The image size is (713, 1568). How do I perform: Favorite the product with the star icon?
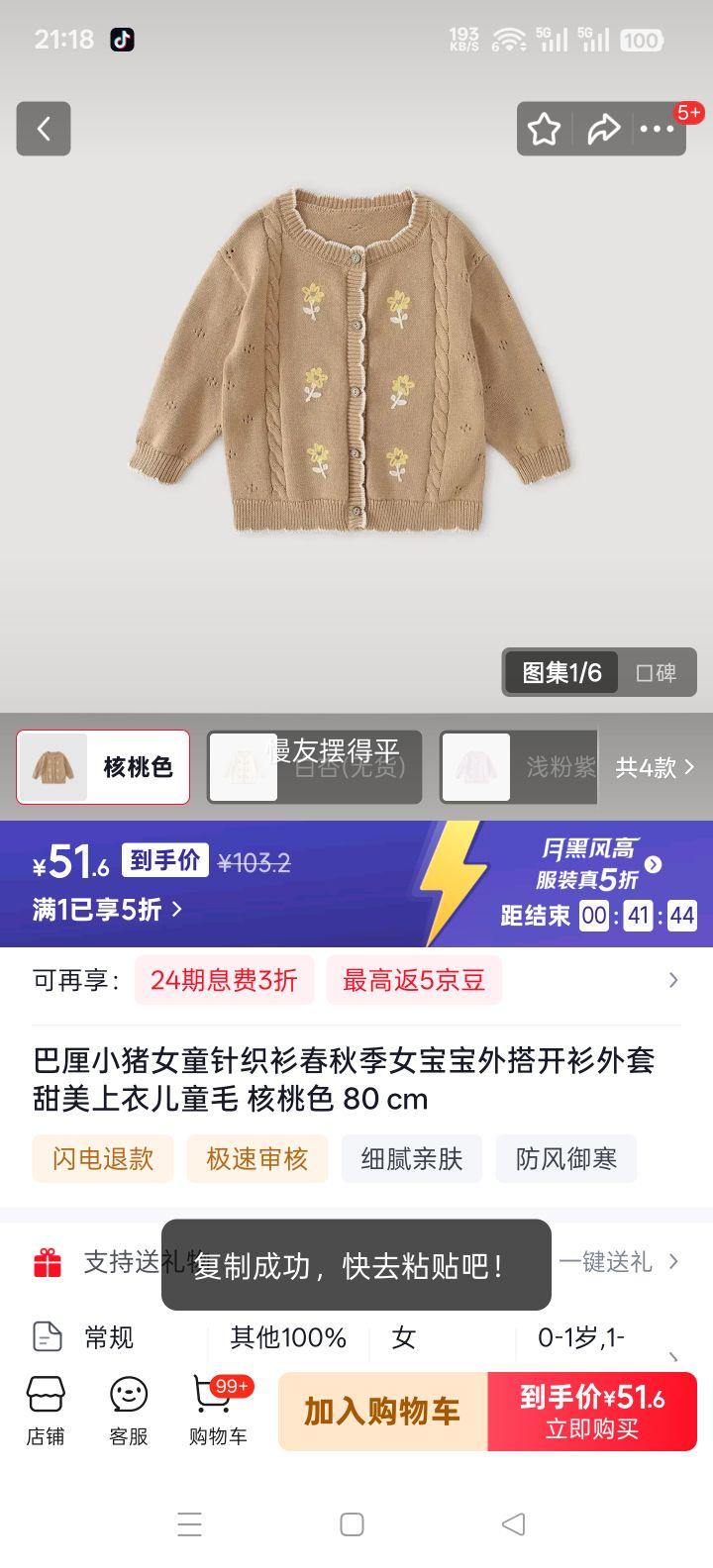[x=544, y=129]
